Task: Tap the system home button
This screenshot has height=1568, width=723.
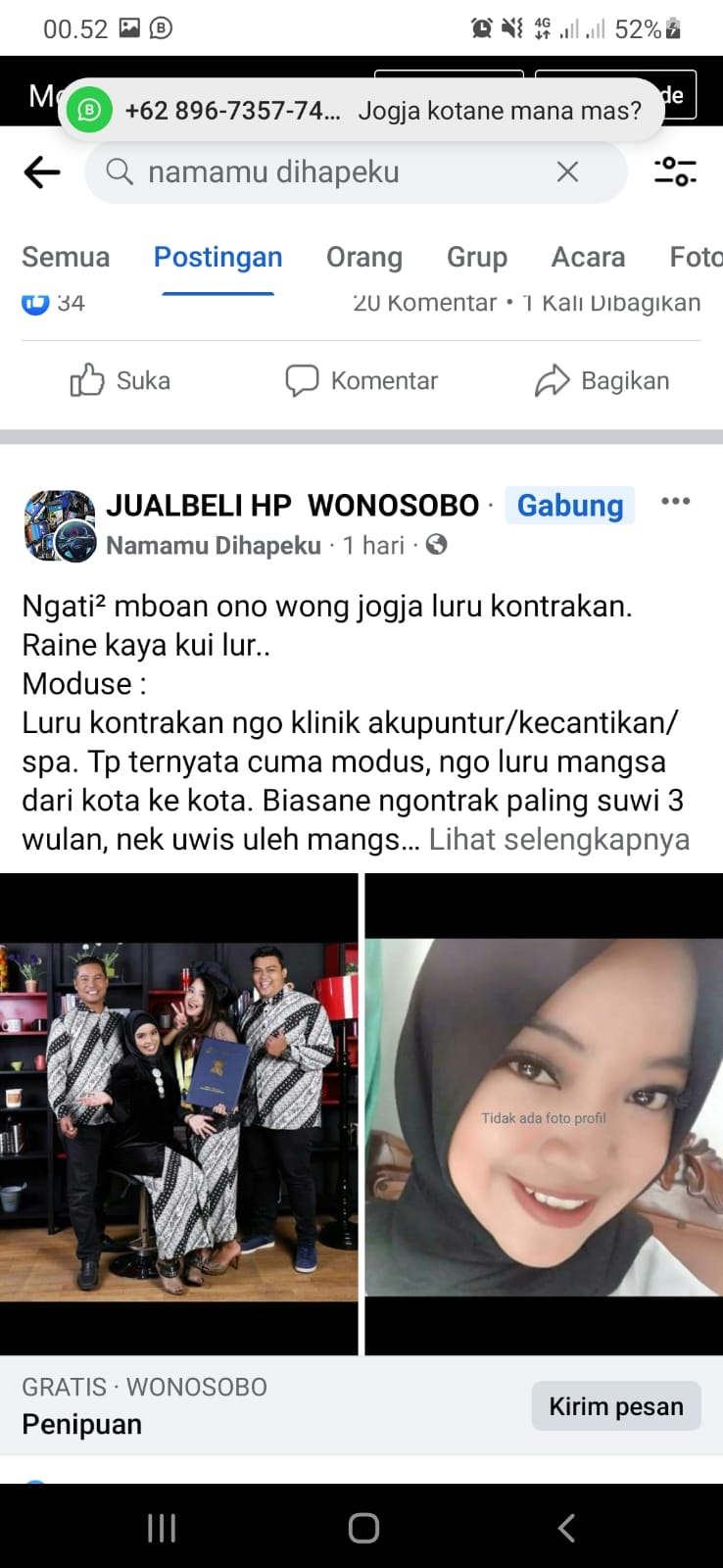Action: click(363, 1528)
